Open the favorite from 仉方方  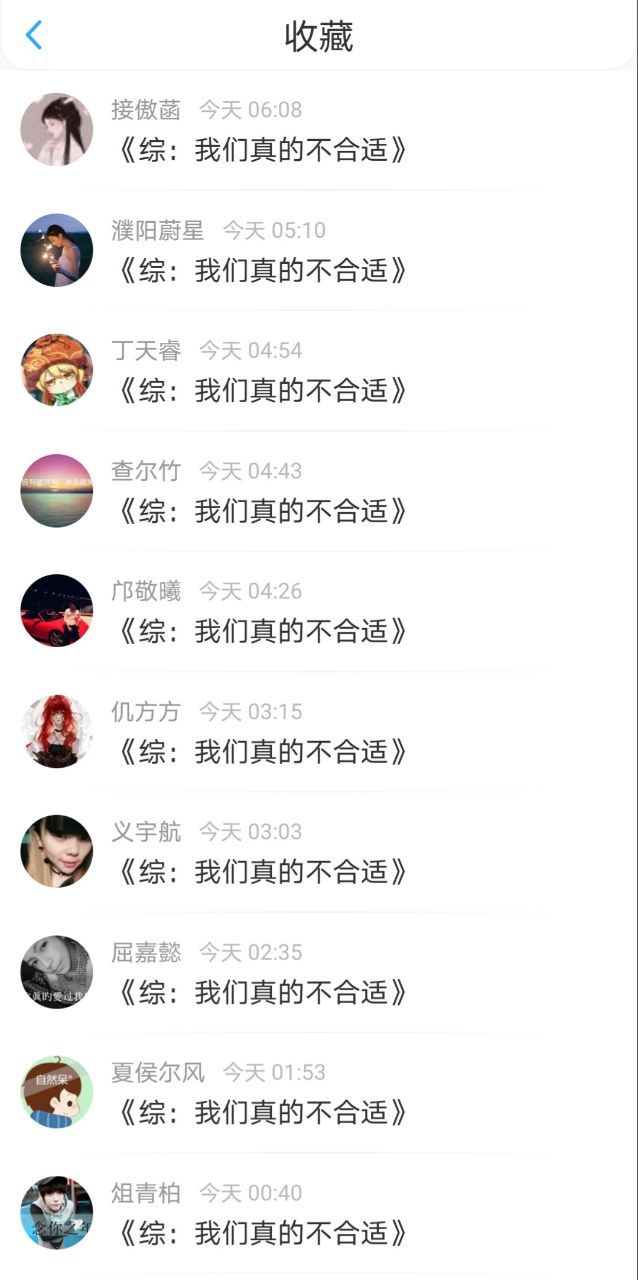[x=319, y=731]
